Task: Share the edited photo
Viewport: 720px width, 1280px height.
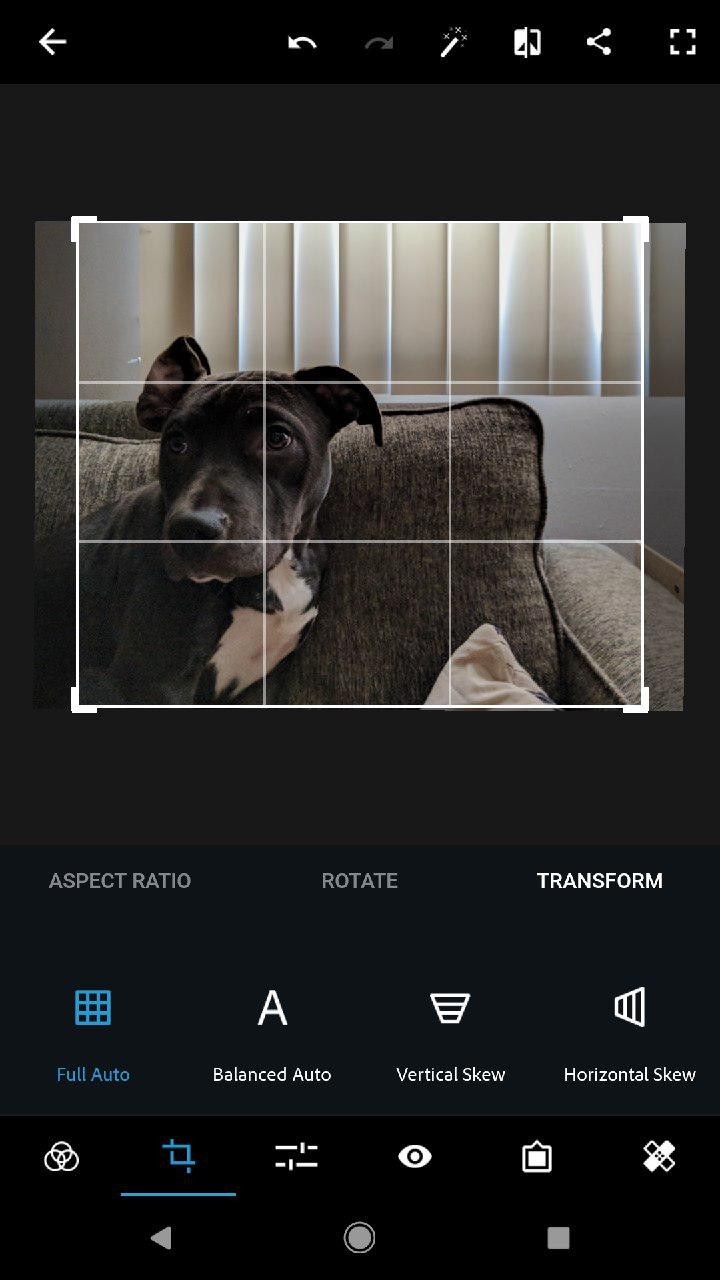Action: click(598, 42)
